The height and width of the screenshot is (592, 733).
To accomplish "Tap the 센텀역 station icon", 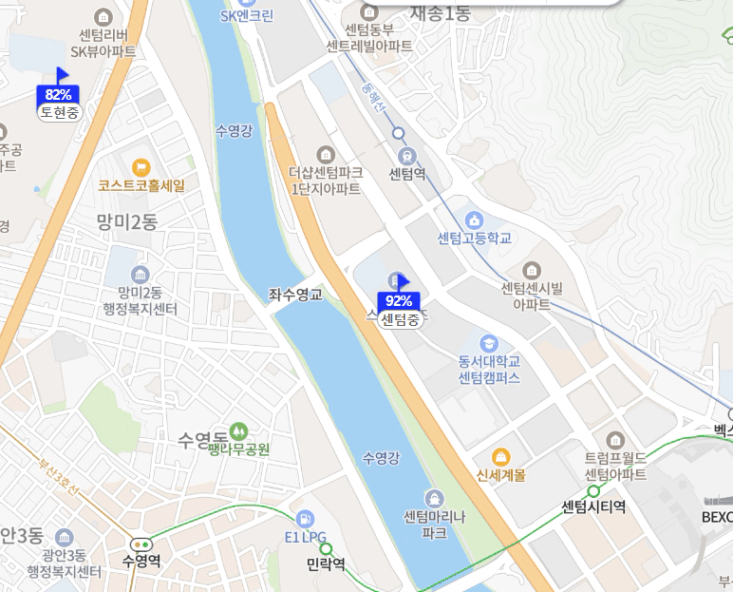I will pos(407,156).
